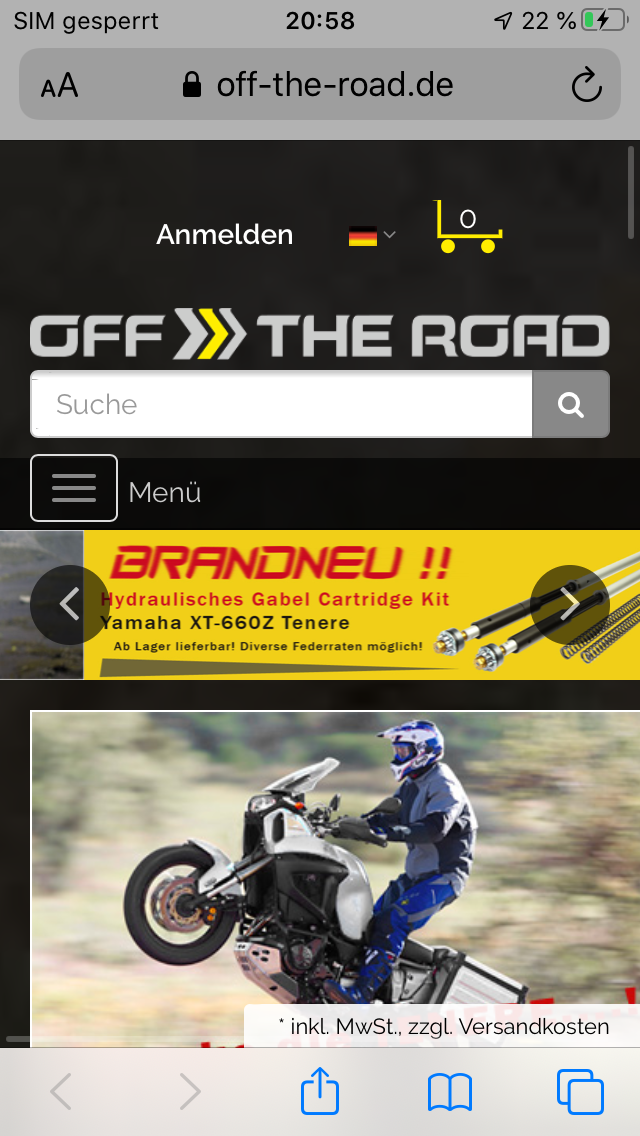Viewport: 640px width, 1136px height.
Task: Tap the magnifier search button
Action: coord(571,404)
